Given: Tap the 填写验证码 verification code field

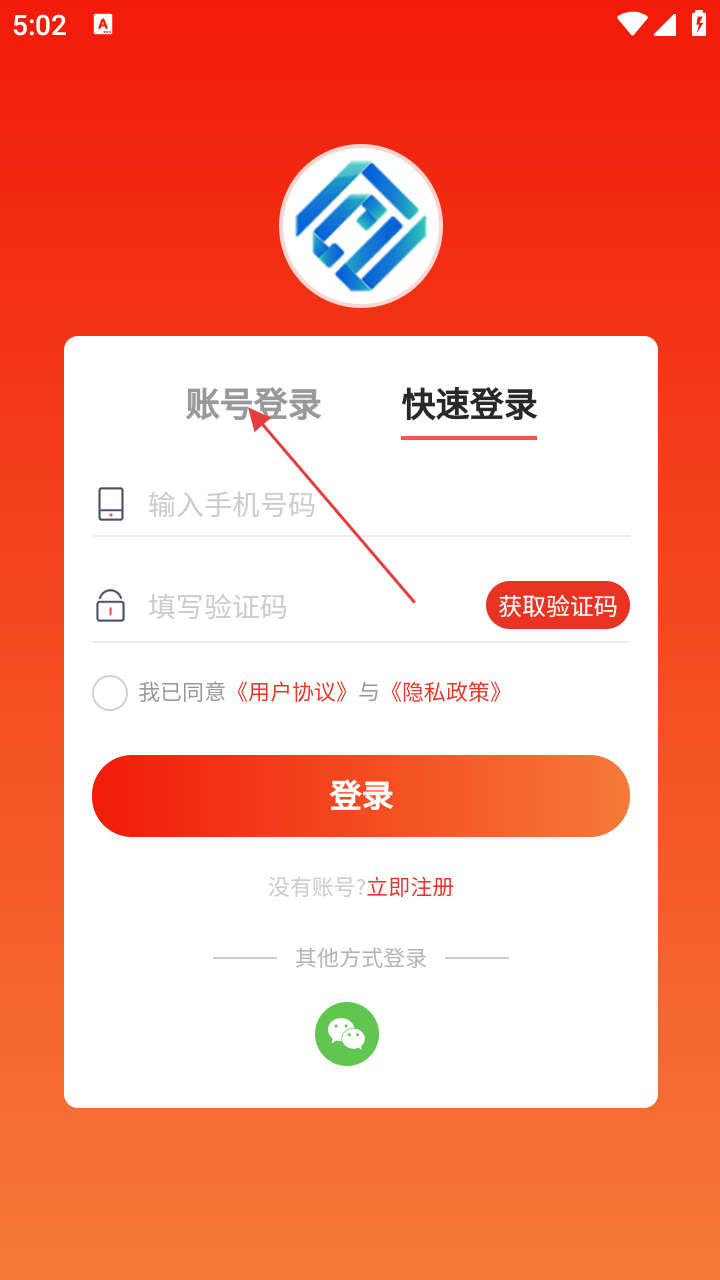Looking at the screenshot, I should coord(300,606).
